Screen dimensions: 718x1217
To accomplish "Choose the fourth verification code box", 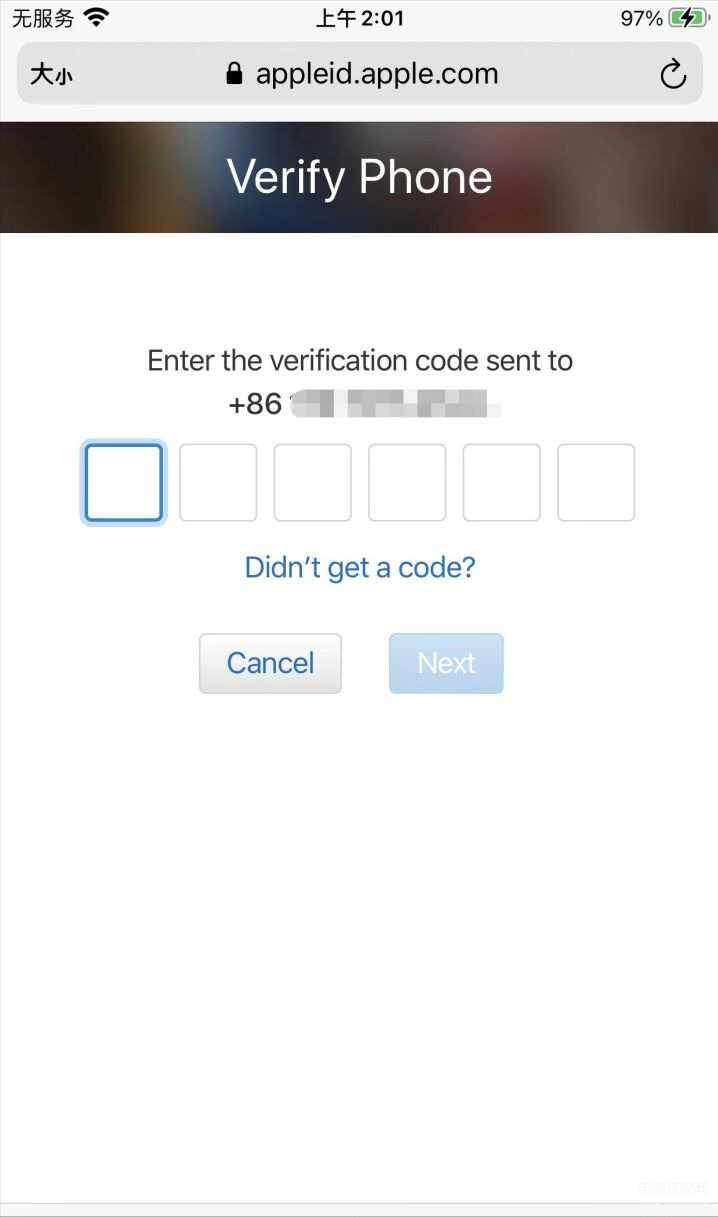I will [407, 483].
